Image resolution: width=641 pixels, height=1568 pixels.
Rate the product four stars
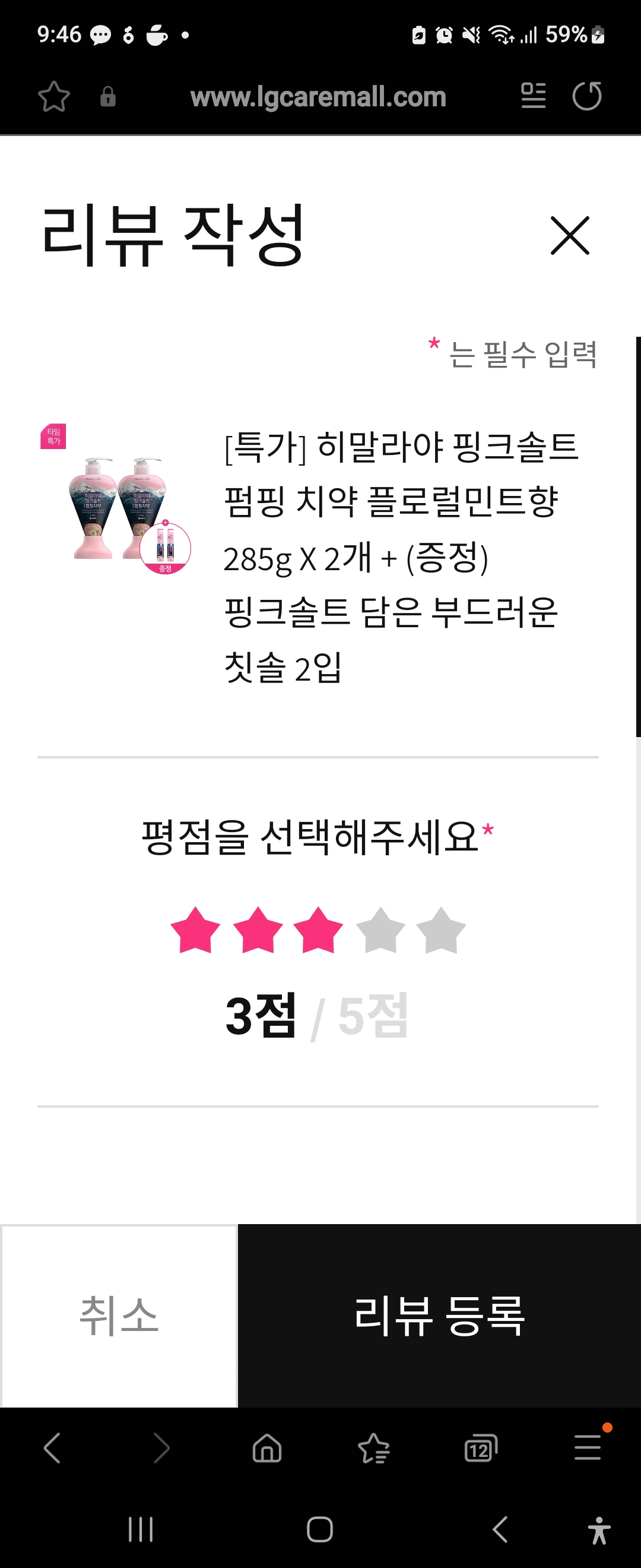point(380,930)
